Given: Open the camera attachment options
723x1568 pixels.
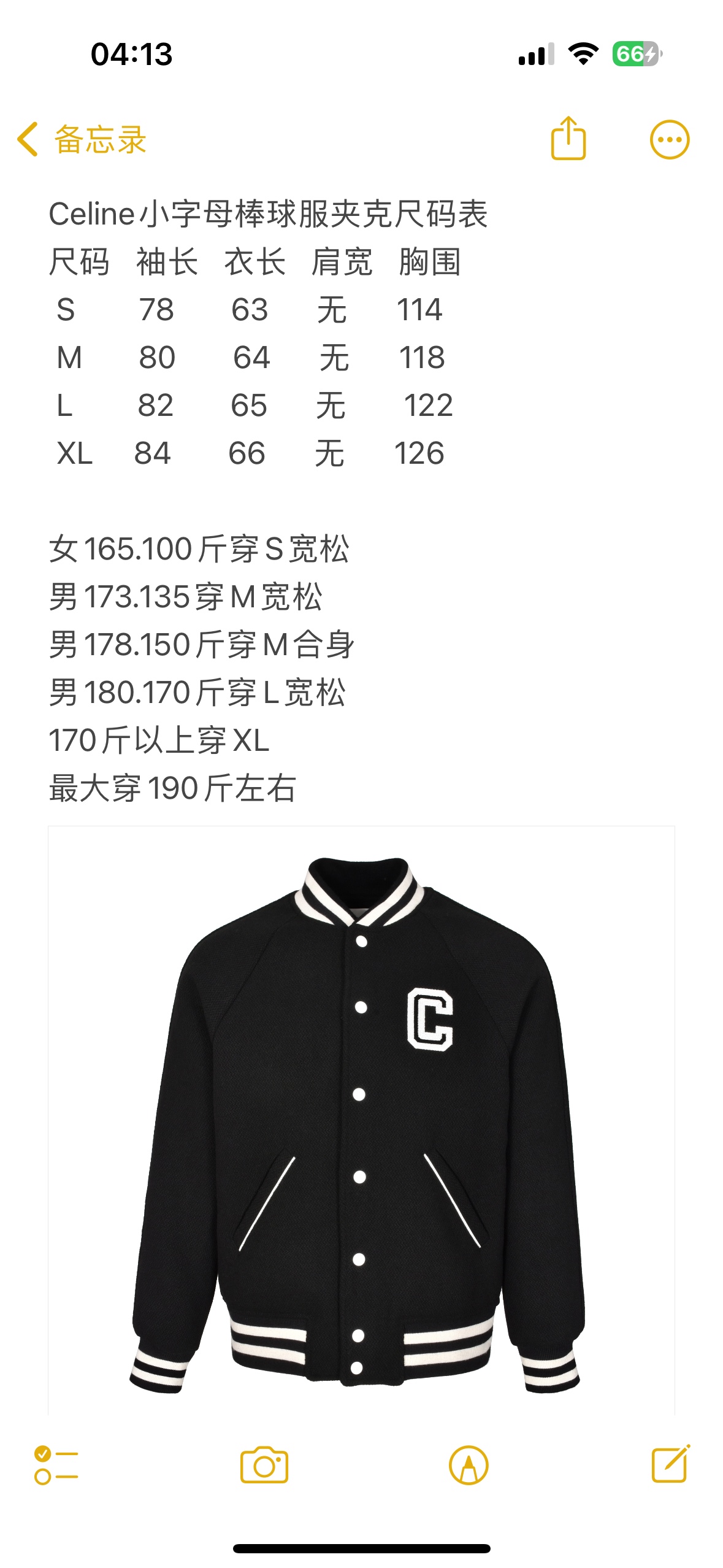Looking at the screenshot, I should 264,1465.
